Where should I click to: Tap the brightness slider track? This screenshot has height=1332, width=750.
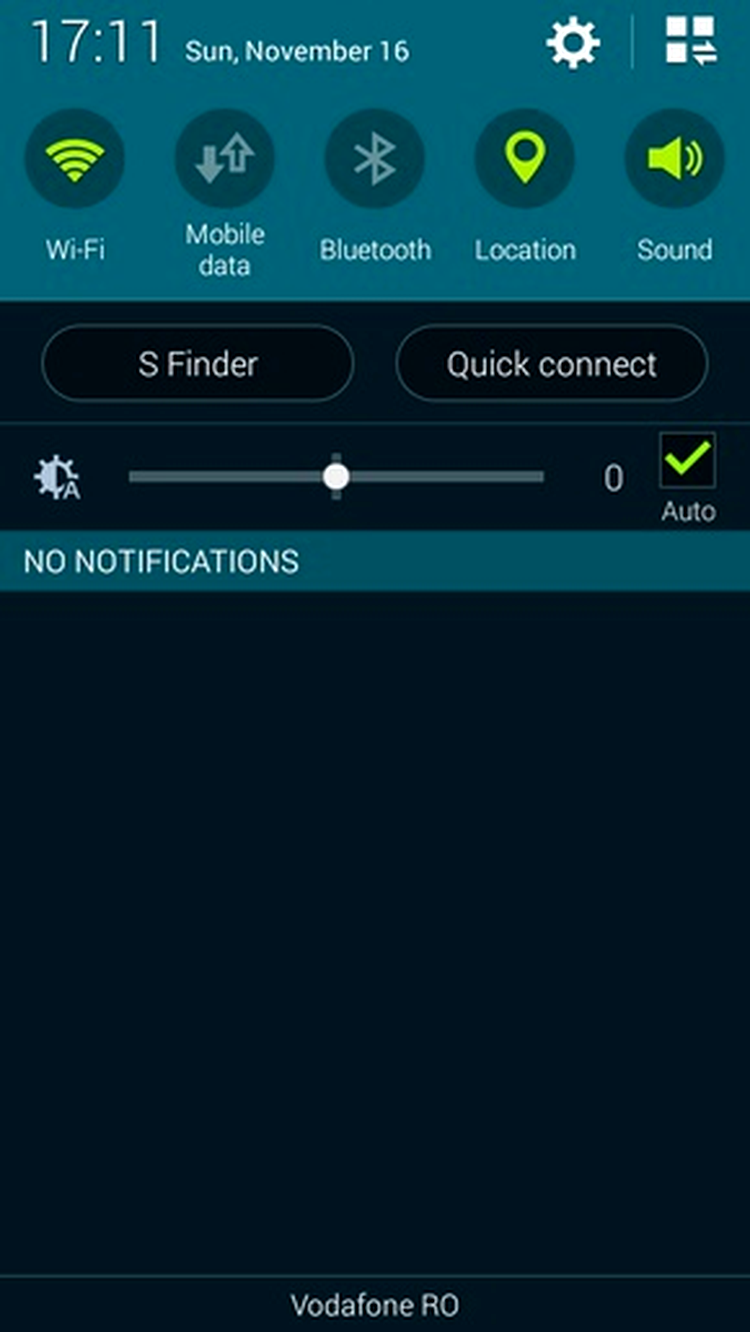(x=336, y=477)
